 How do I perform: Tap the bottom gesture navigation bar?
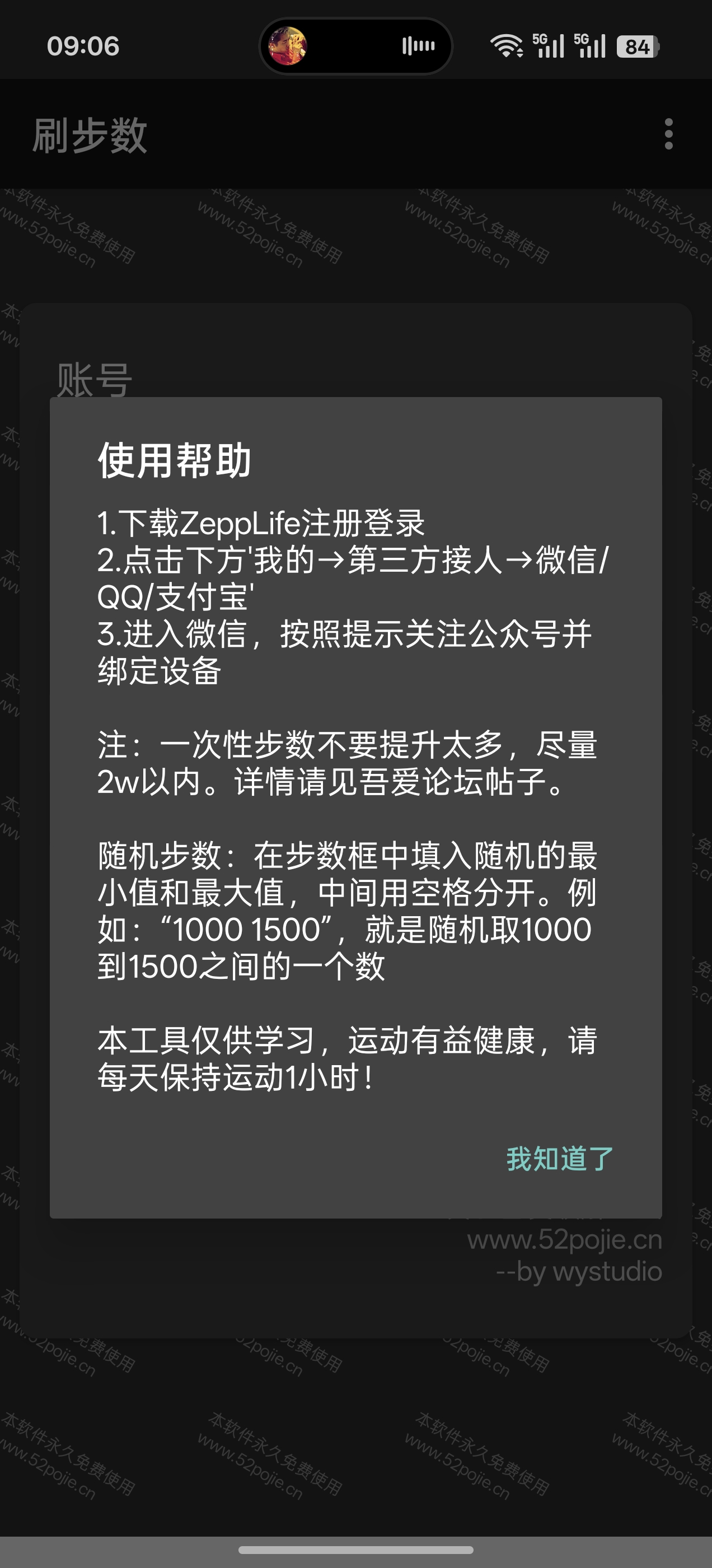point(356,1549)
